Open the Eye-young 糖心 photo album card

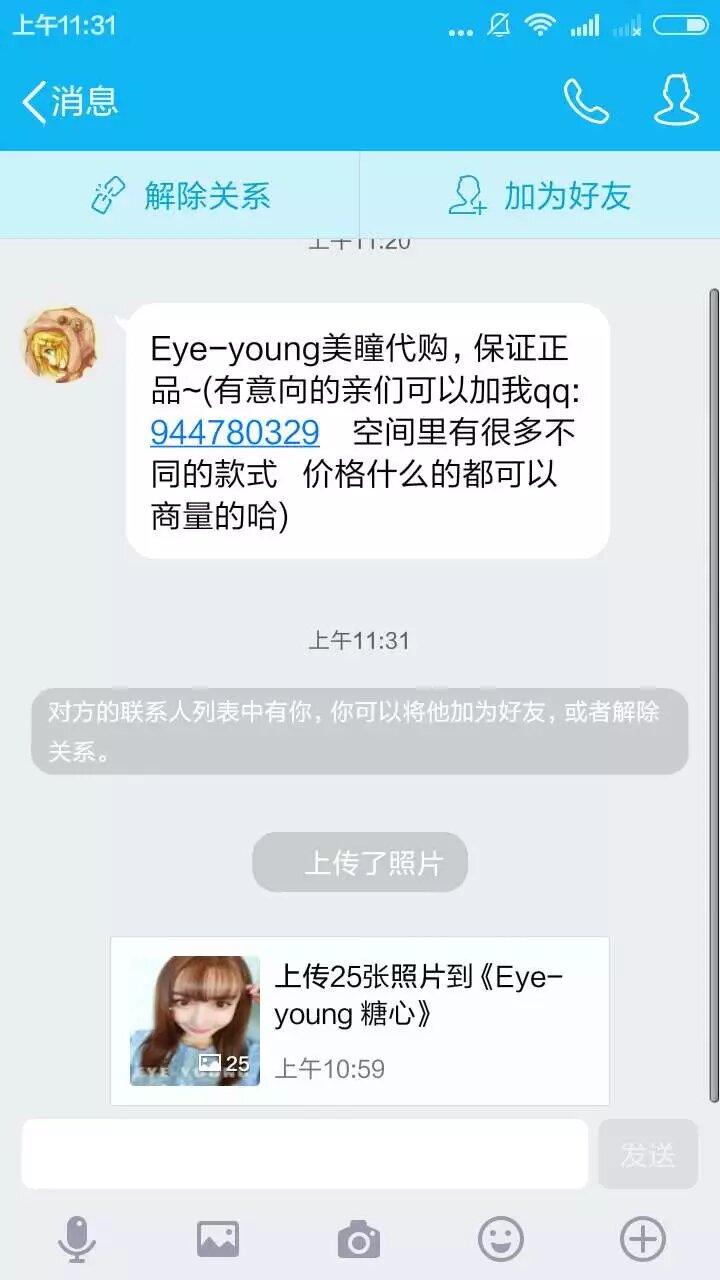click(x=360, y=1020)
